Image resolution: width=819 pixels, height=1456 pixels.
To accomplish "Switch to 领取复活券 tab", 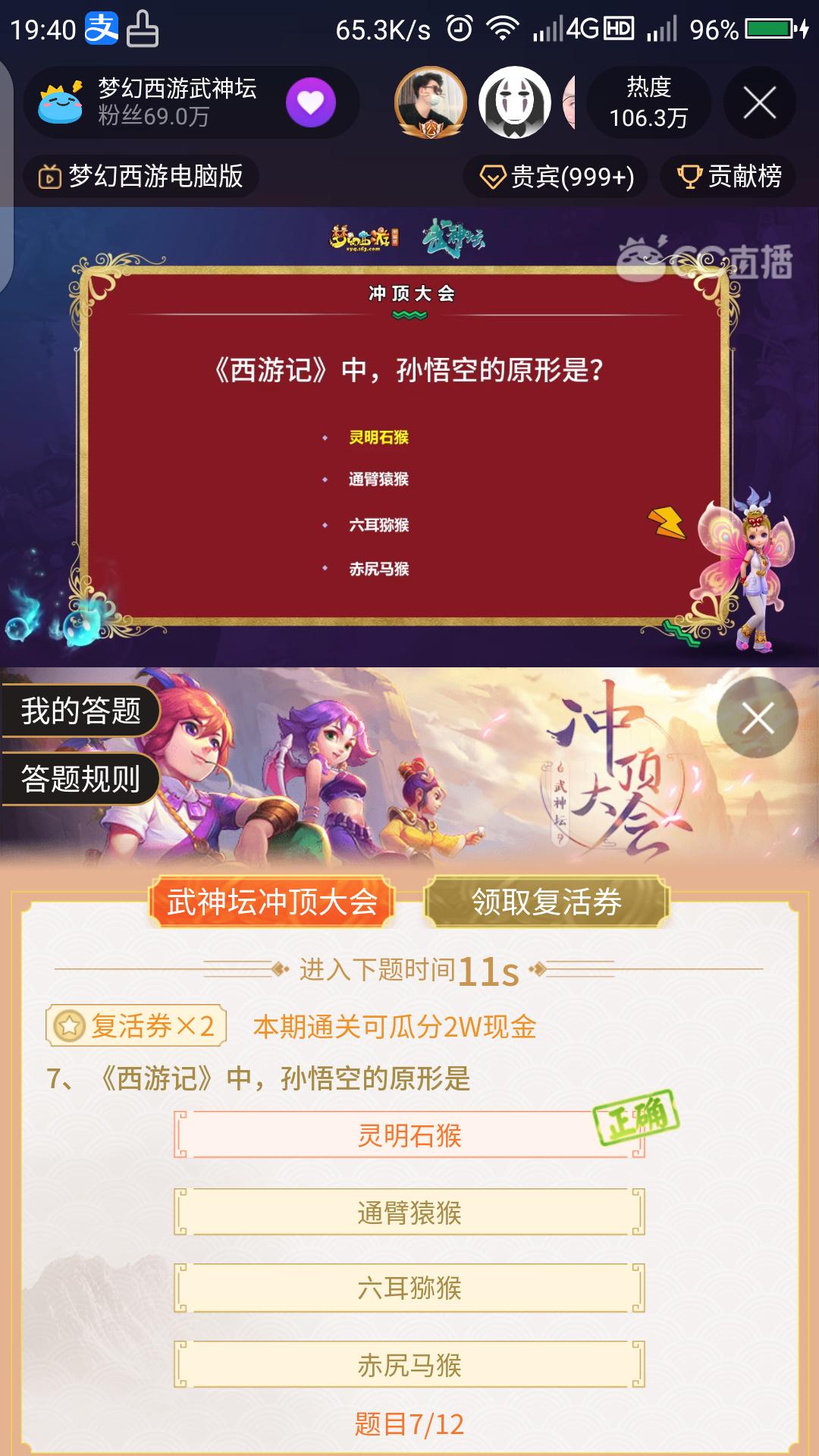I will [546, 902].
